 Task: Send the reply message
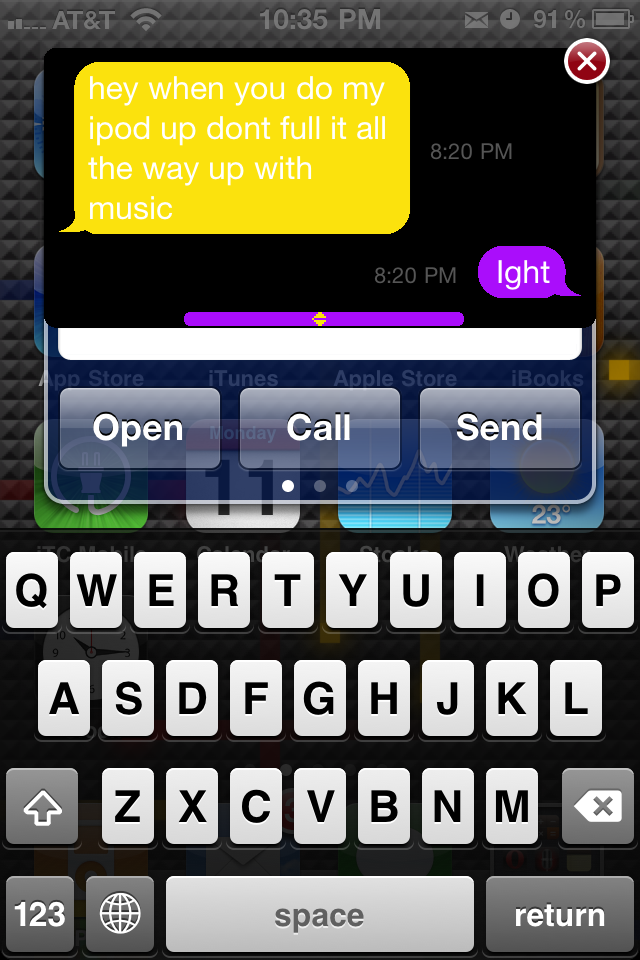499,428
